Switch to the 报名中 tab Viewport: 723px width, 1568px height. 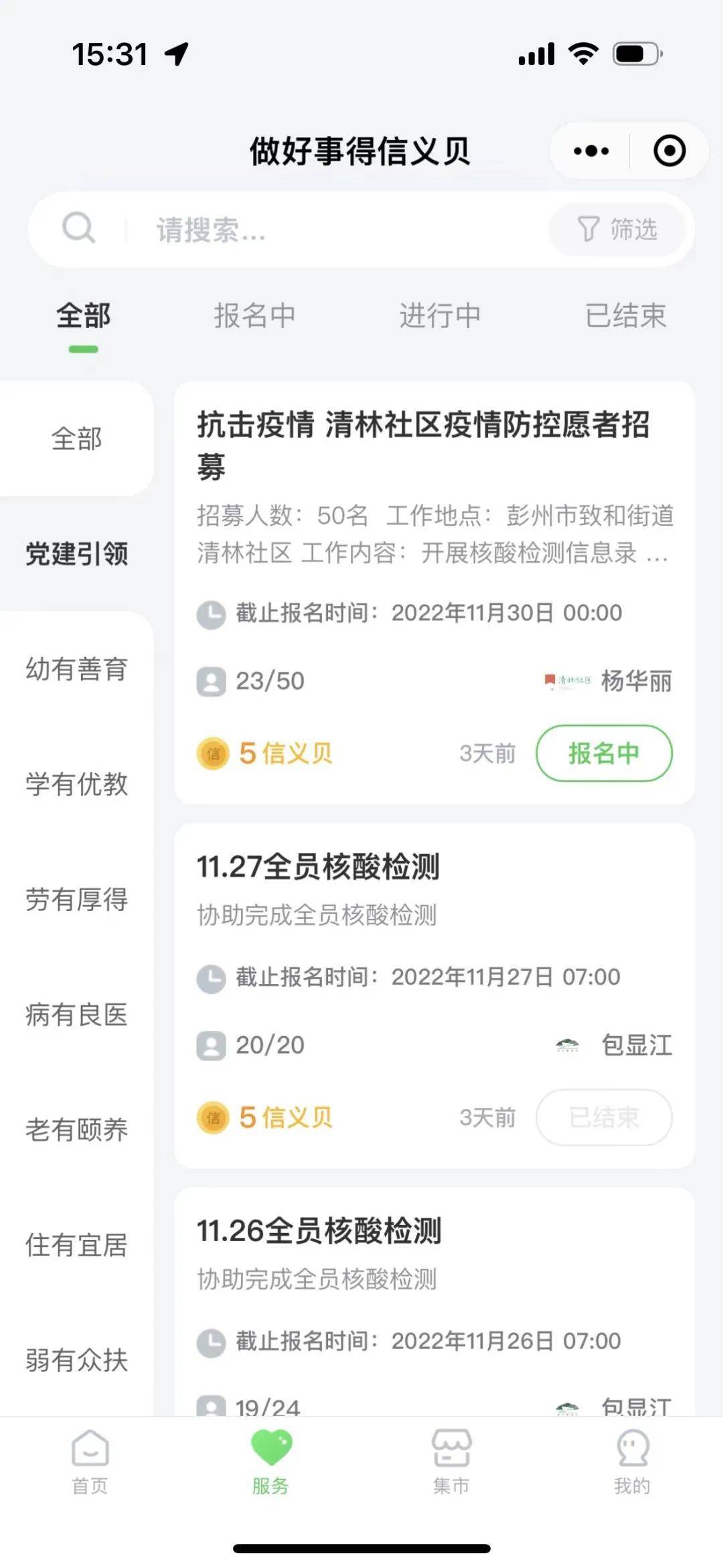coord(254,315)
